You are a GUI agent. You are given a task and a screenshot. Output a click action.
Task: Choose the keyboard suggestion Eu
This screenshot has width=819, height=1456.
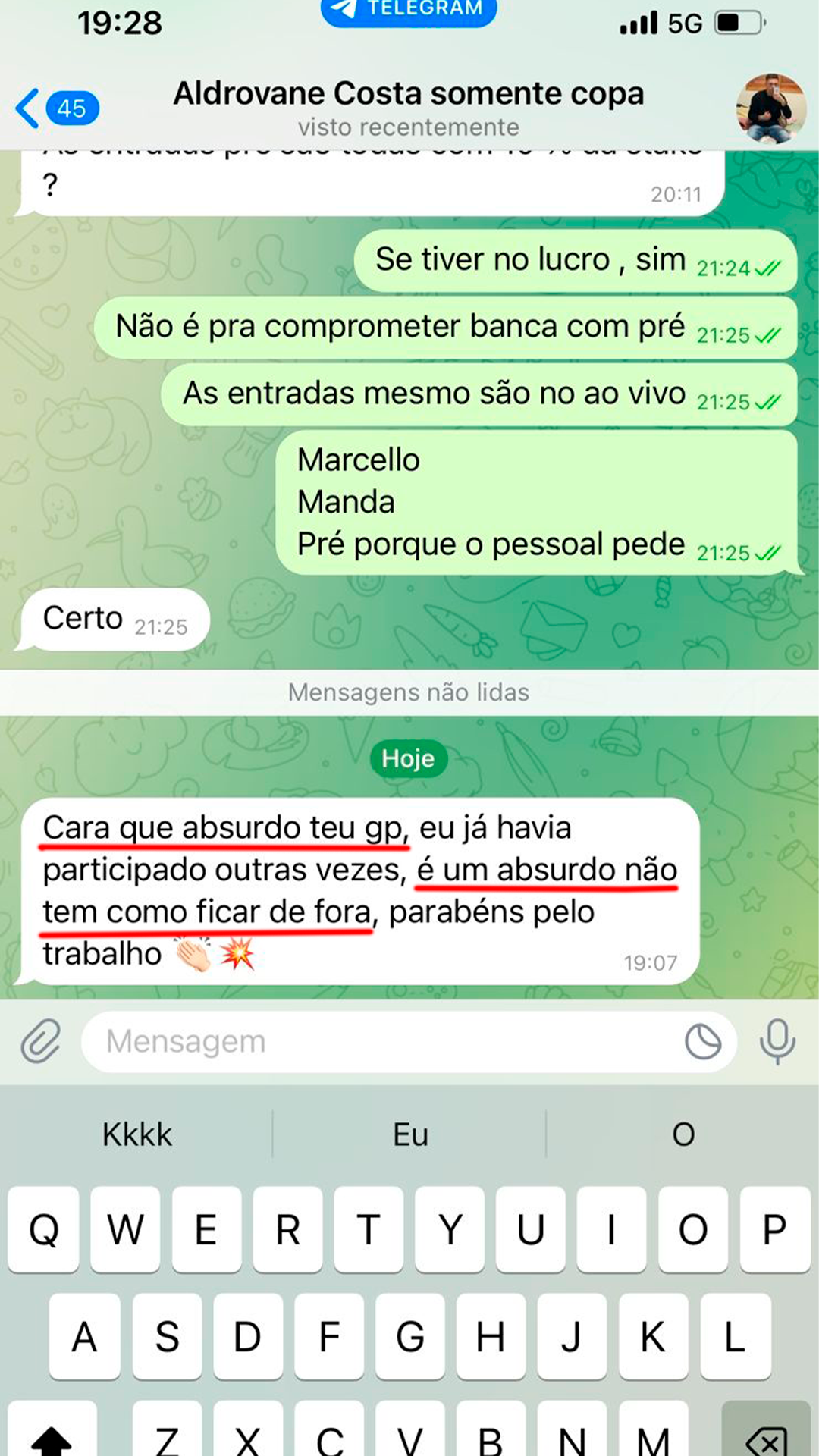(x=410, y=1134)
